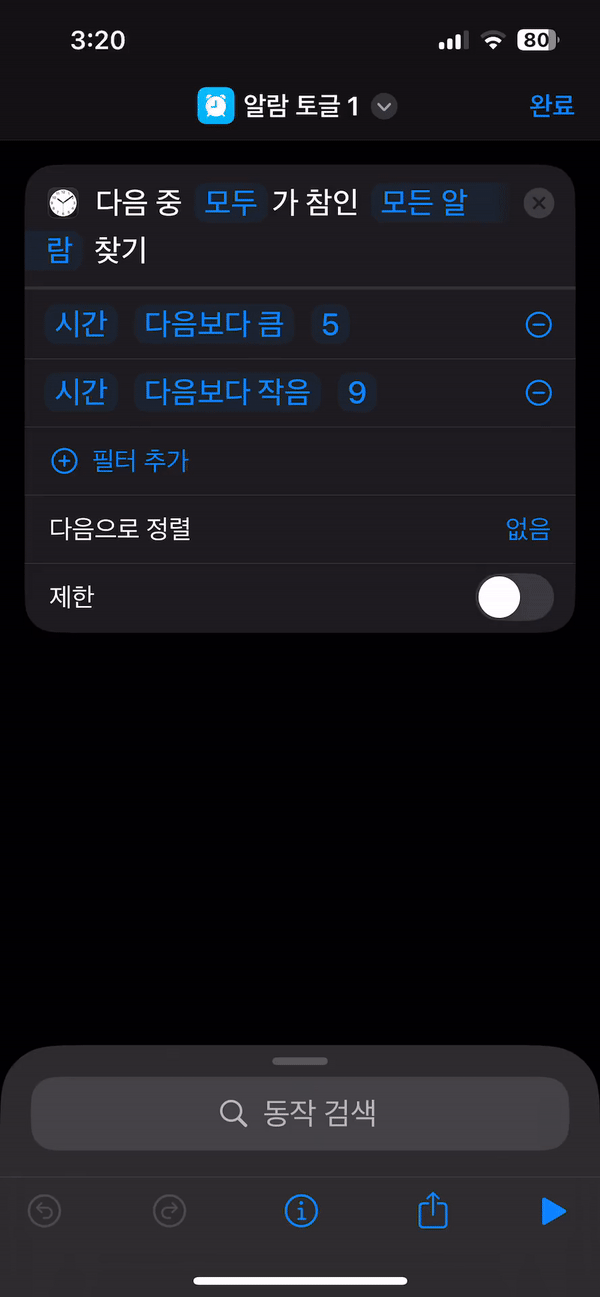Change the 모두 condition selector
600x1297 pixels.
[x=231, y=203]
